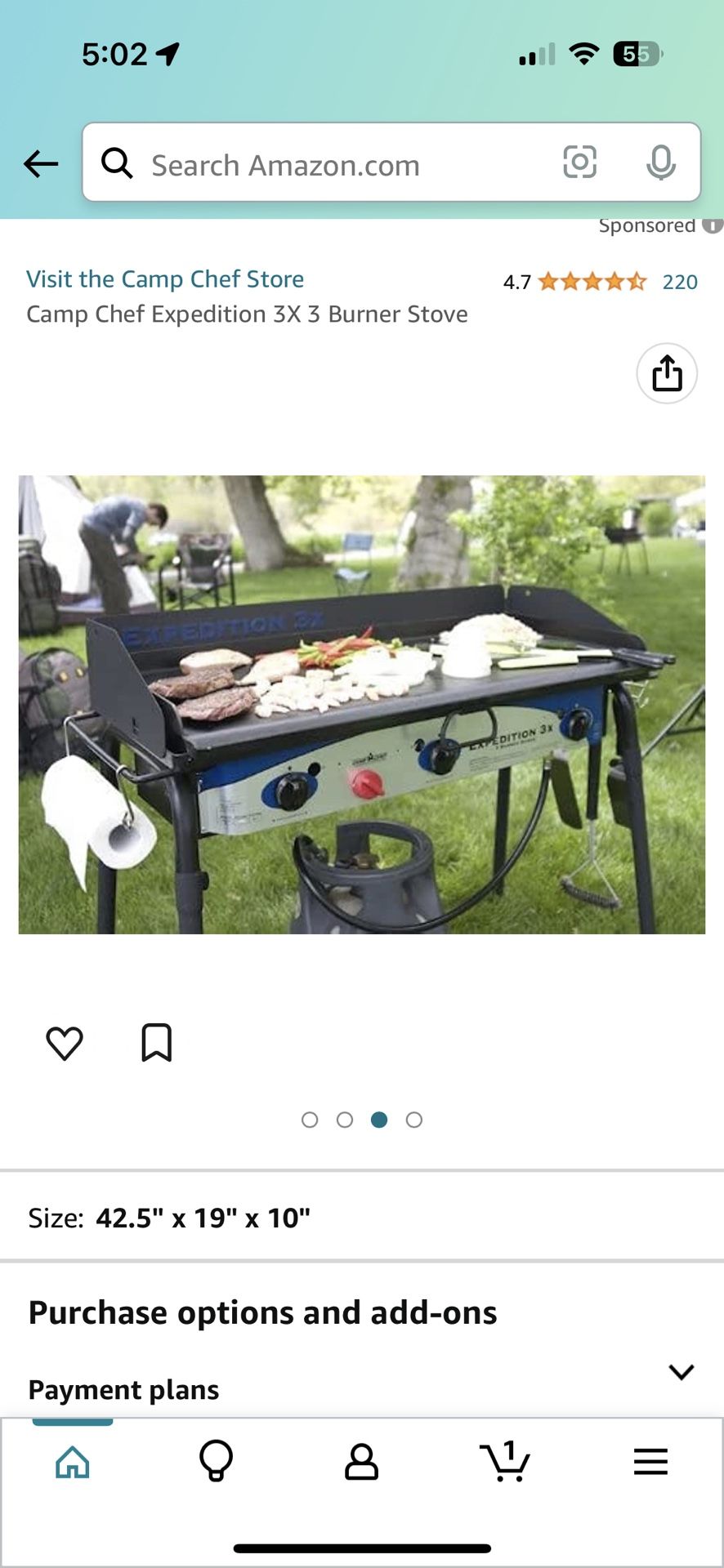Image resolution: width=724 pixels, height=1568 pixels.
Task: Open the lightbulb Inspire tab
Action: (x=217, y=1462)
